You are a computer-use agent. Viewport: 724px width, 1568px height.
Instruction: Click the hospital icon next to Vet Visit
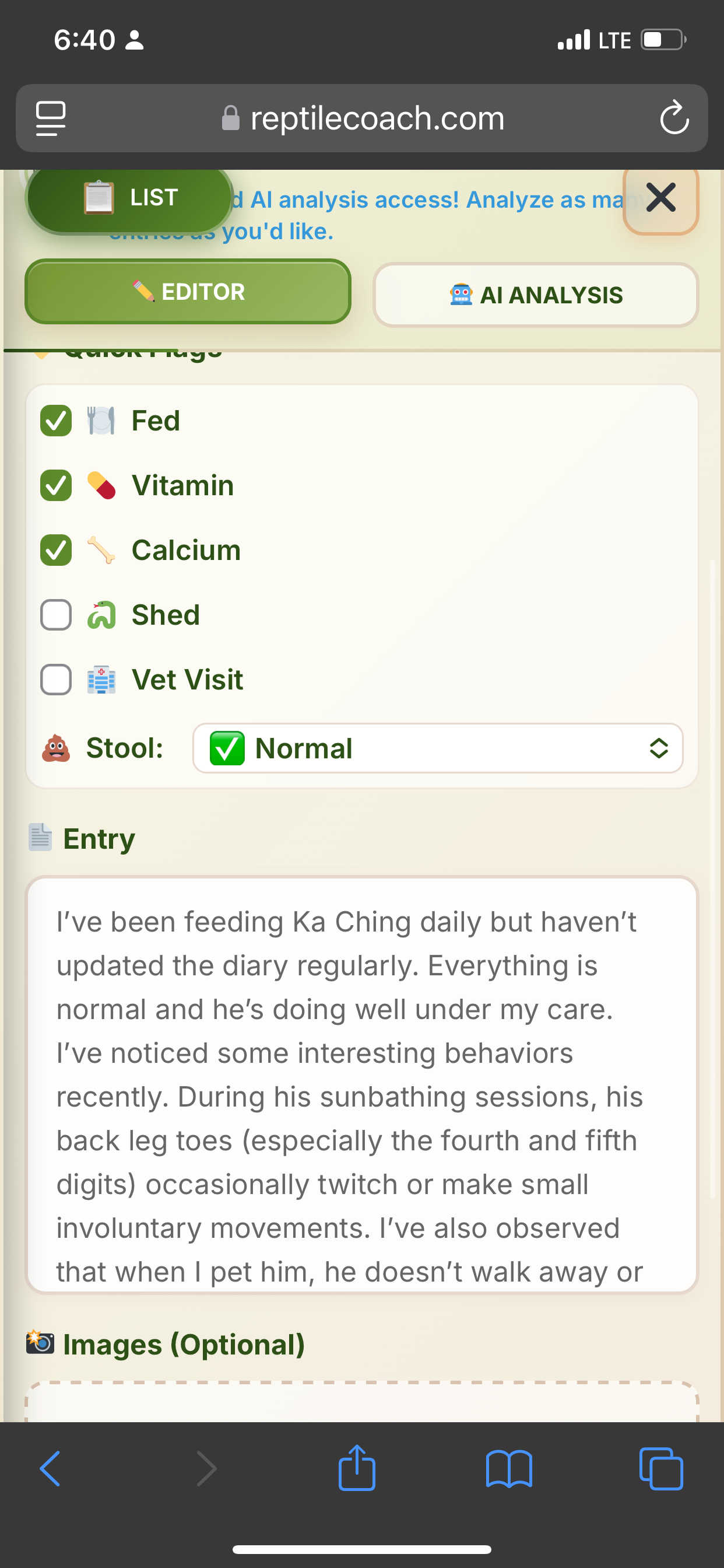(x=101, y=680)
